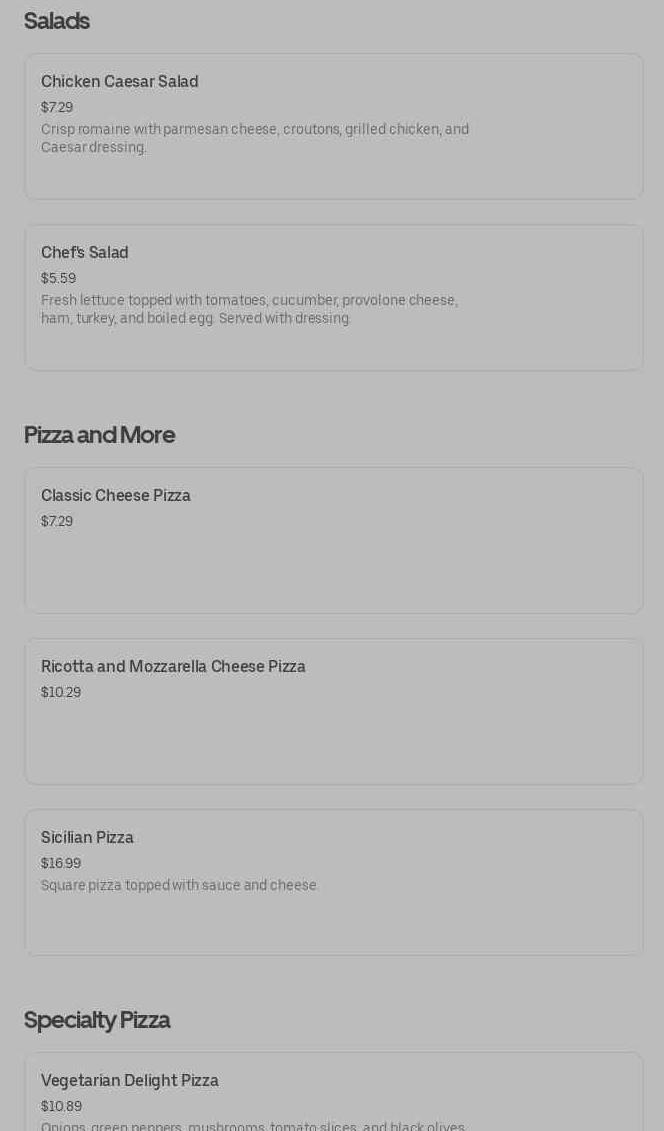664x1131 pixels.
Task: Choose Ricotta and Mozzarella Cheese Pizza
Action: pyautogui.click(x=333, y=711)
